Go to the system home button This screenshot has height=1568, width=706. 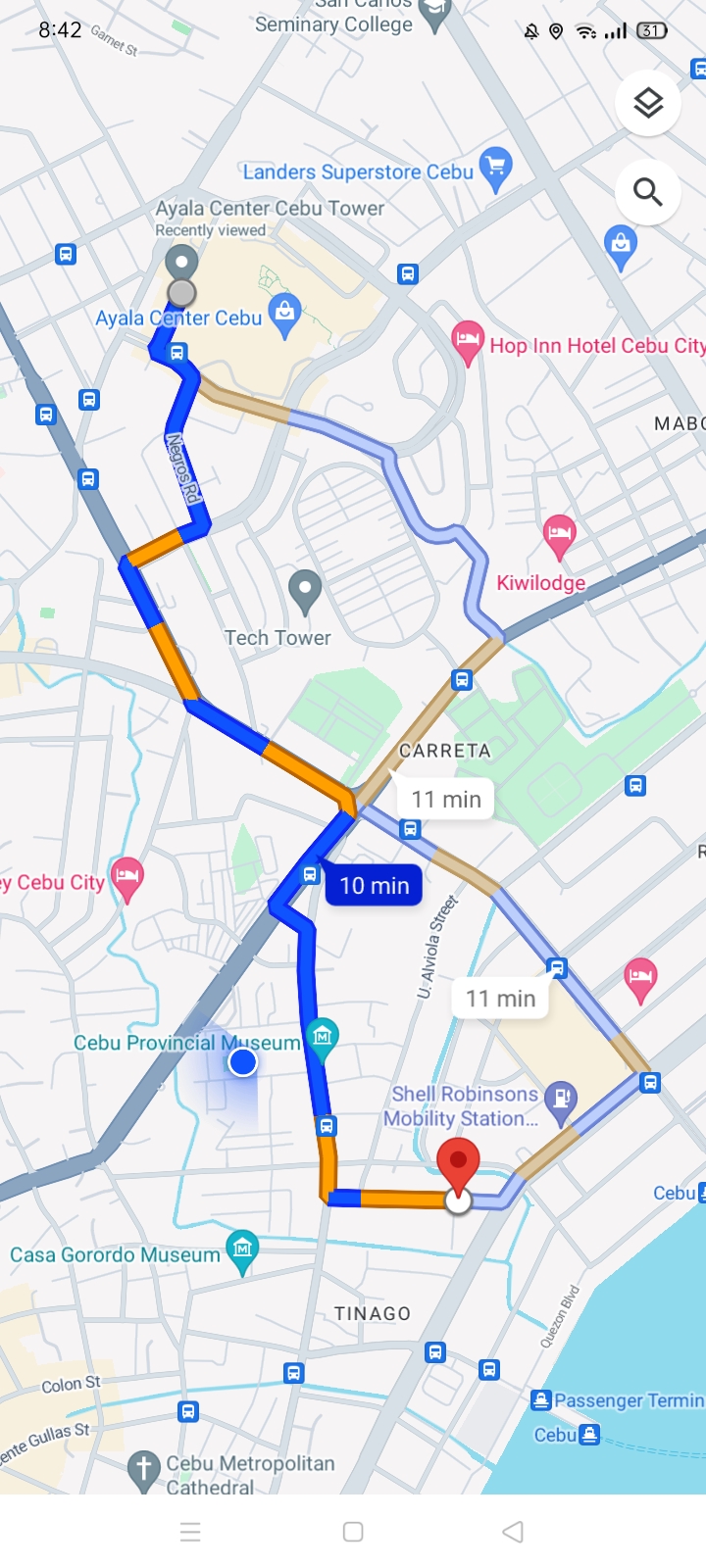pos(353,1532)
